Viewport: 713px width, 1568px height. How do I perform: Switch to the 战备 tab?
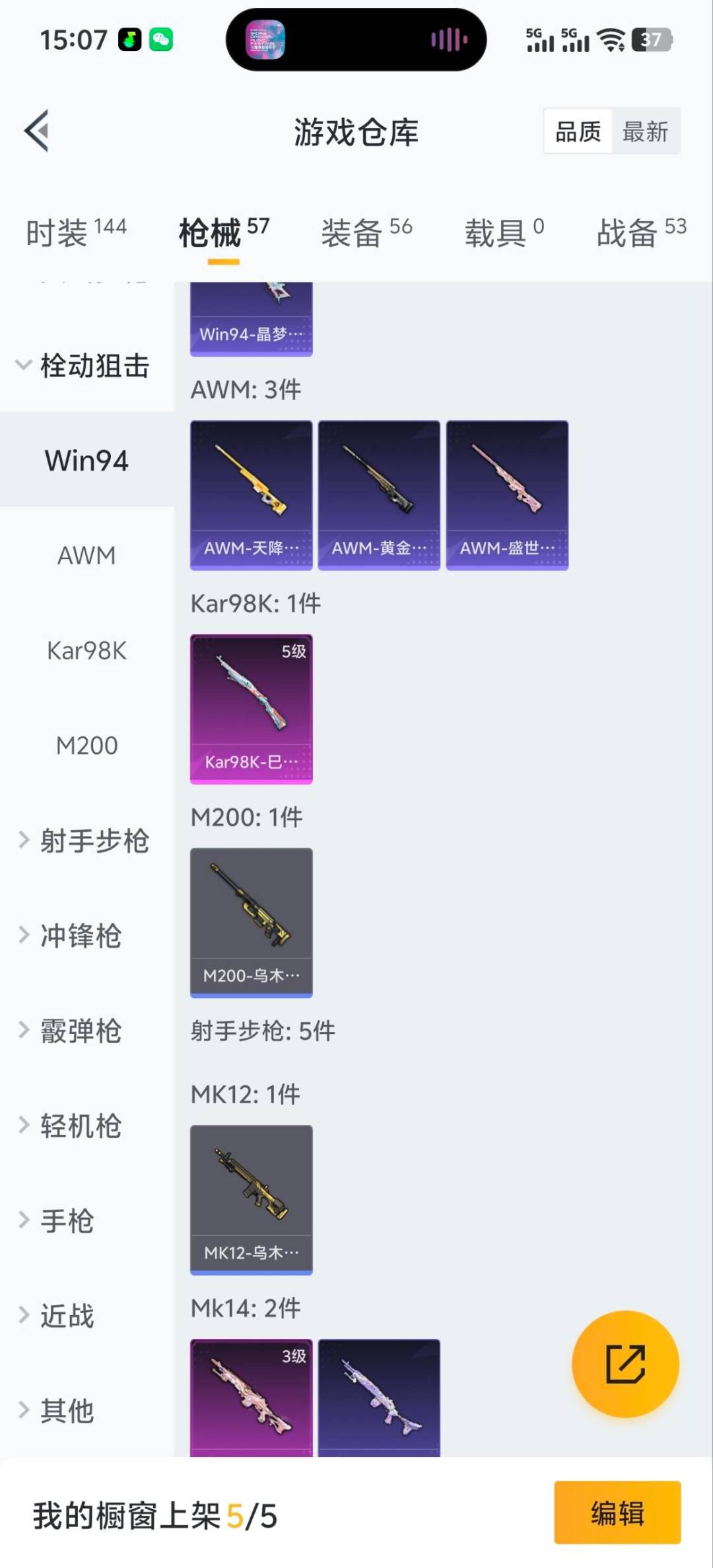(x=641, y=232)
